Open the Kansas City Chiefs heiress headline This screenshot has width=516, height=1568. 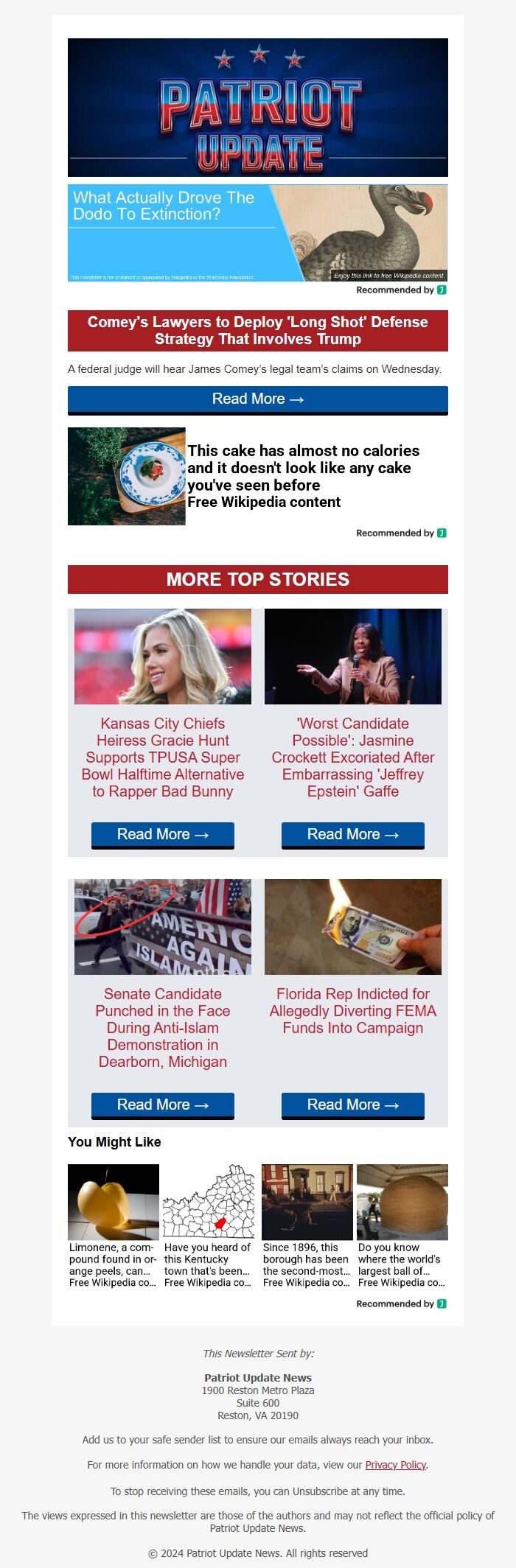162,757
